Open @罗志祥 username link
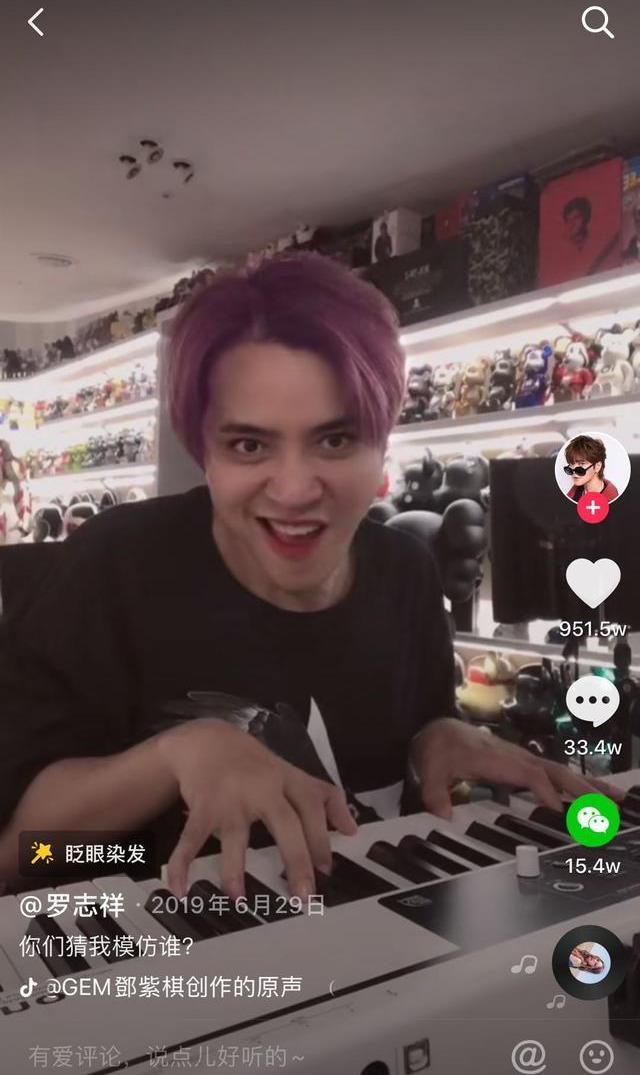Image resolution: width=640 pixels, height=1075 pixels. [x=73, y=906]
